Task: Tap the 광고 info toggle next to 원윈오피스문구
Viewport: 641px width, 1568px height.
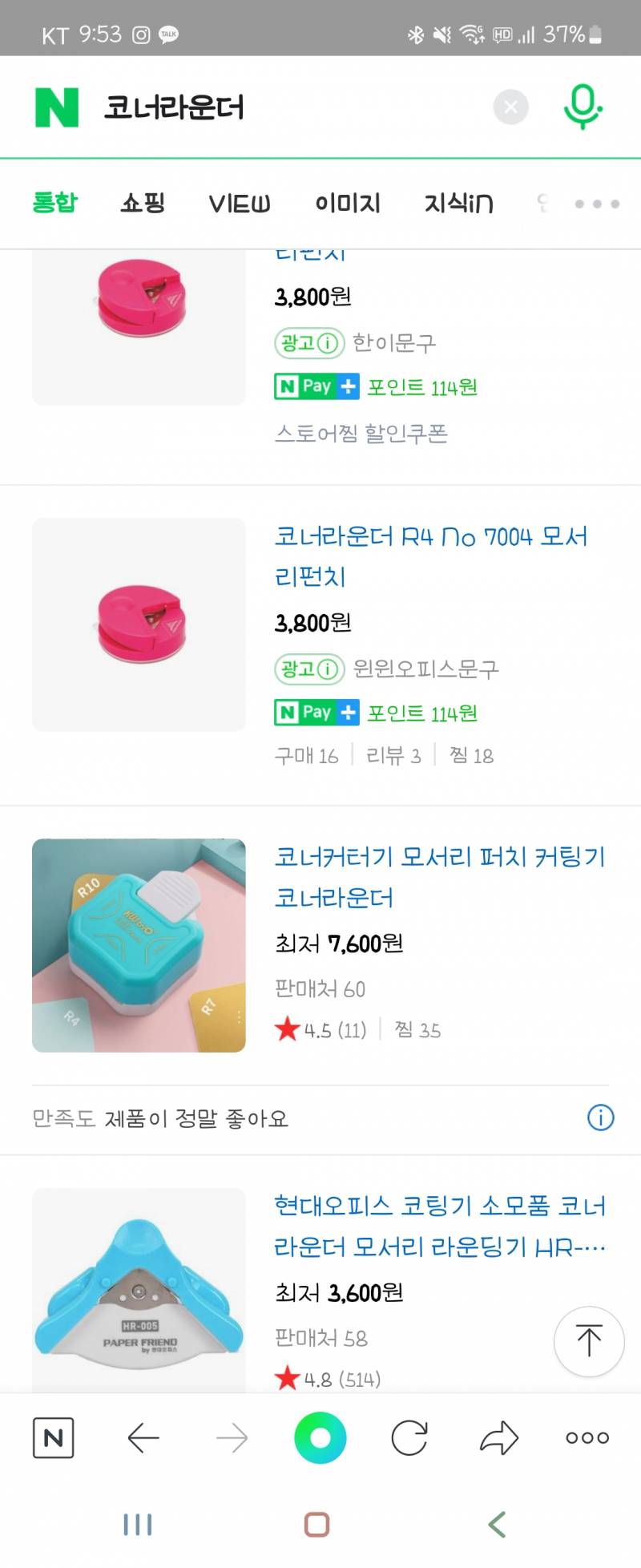Action: coord(308,669)
